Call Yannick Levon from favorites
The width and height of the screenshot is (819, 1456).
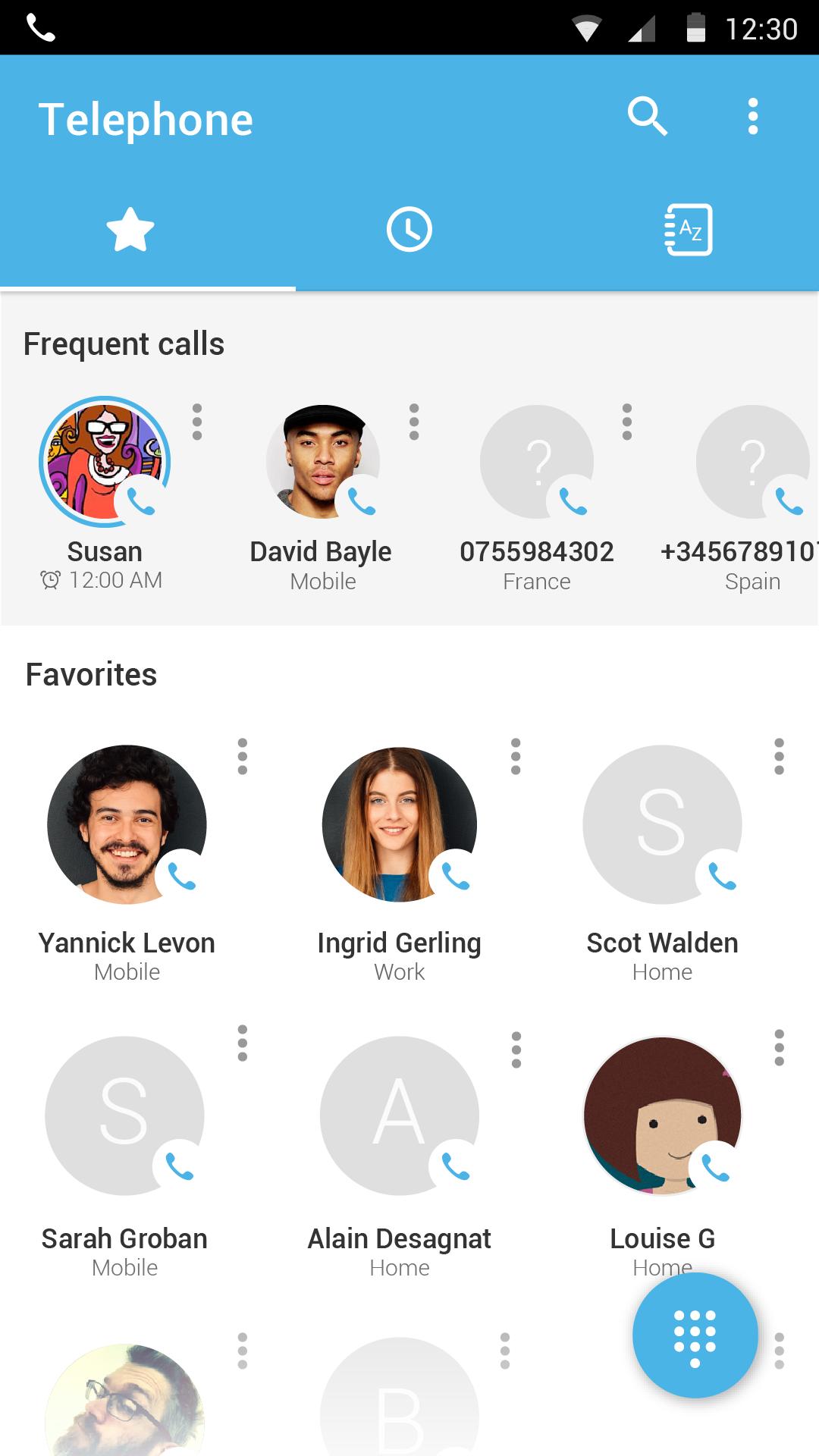click(x=181, y=876)
